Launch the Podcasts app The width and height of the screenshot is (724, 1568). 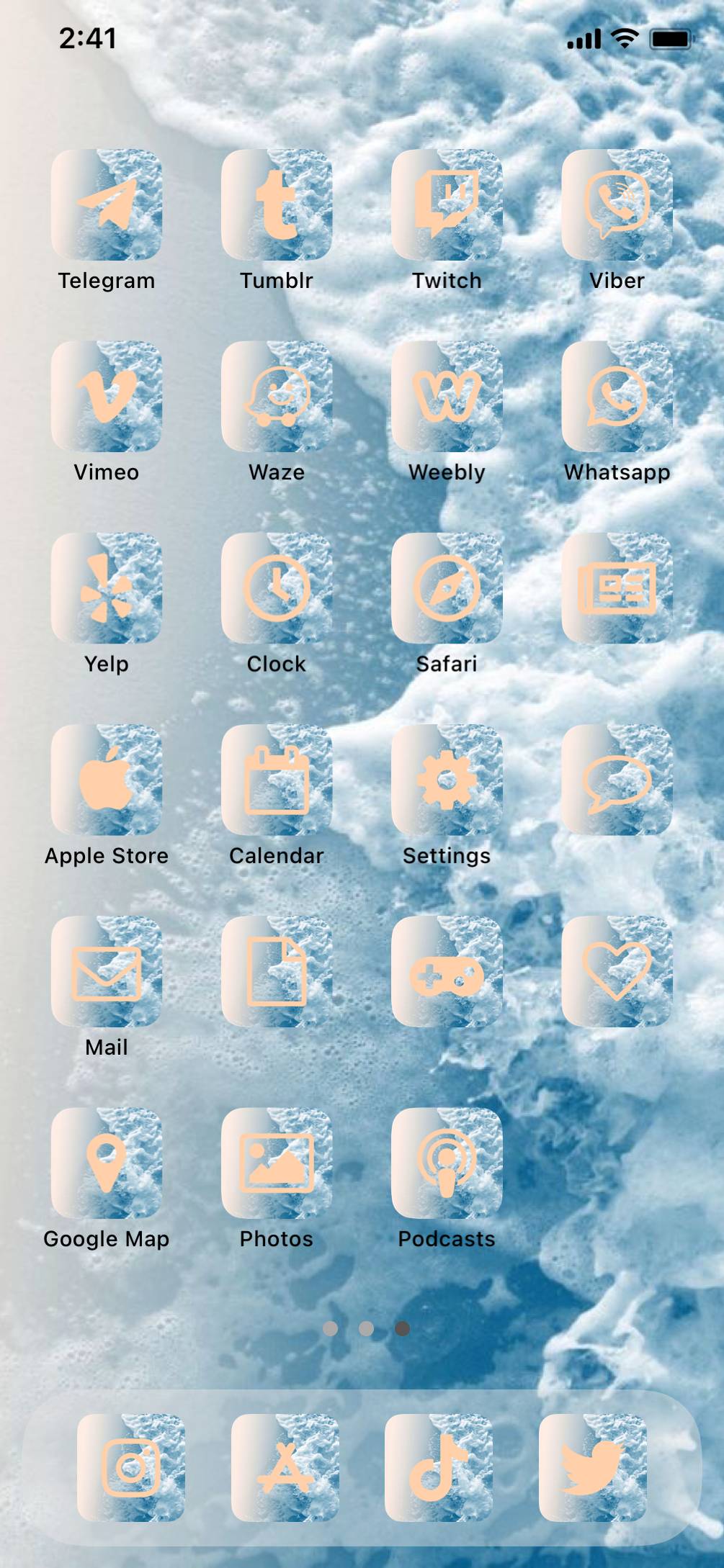point(447,1163)
